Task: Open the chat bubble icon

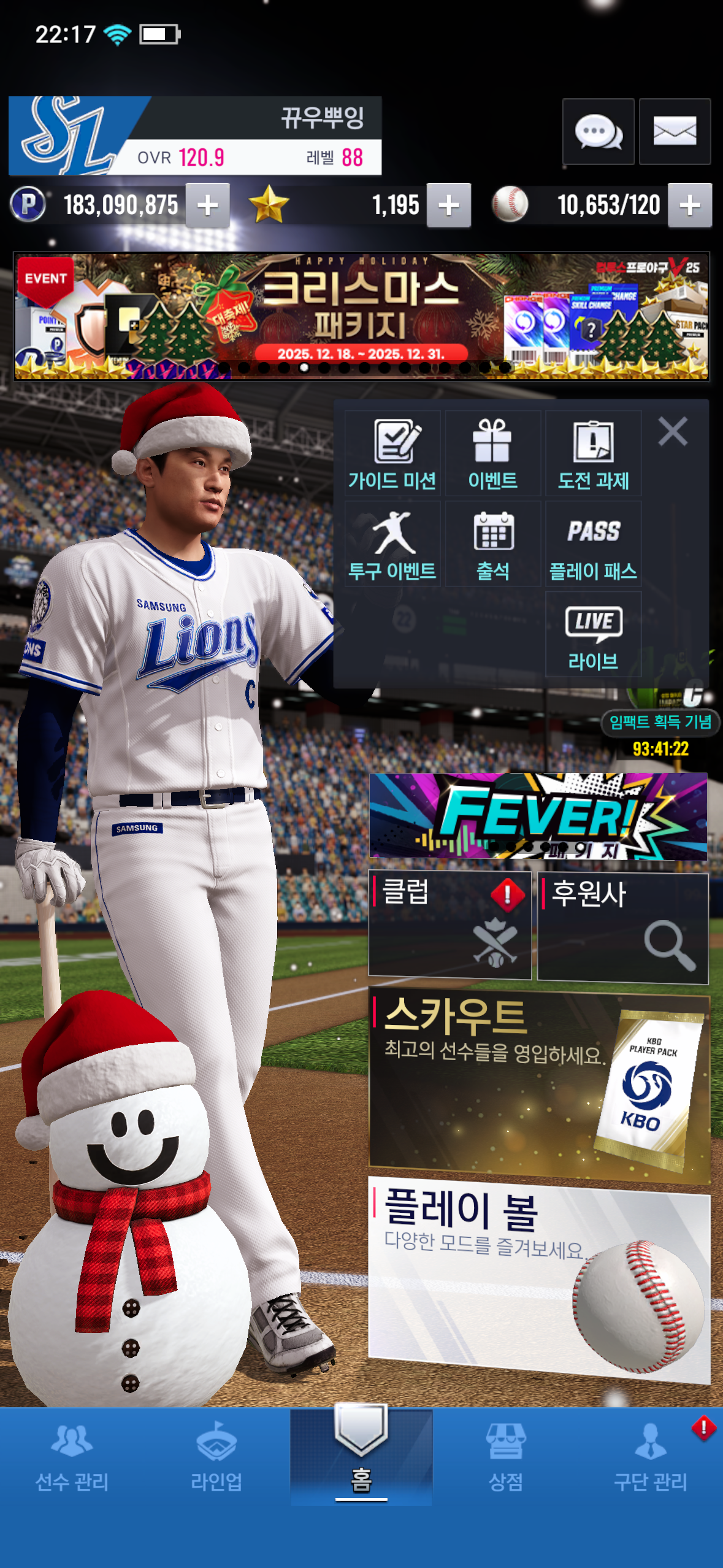Action: pos(598,131)
